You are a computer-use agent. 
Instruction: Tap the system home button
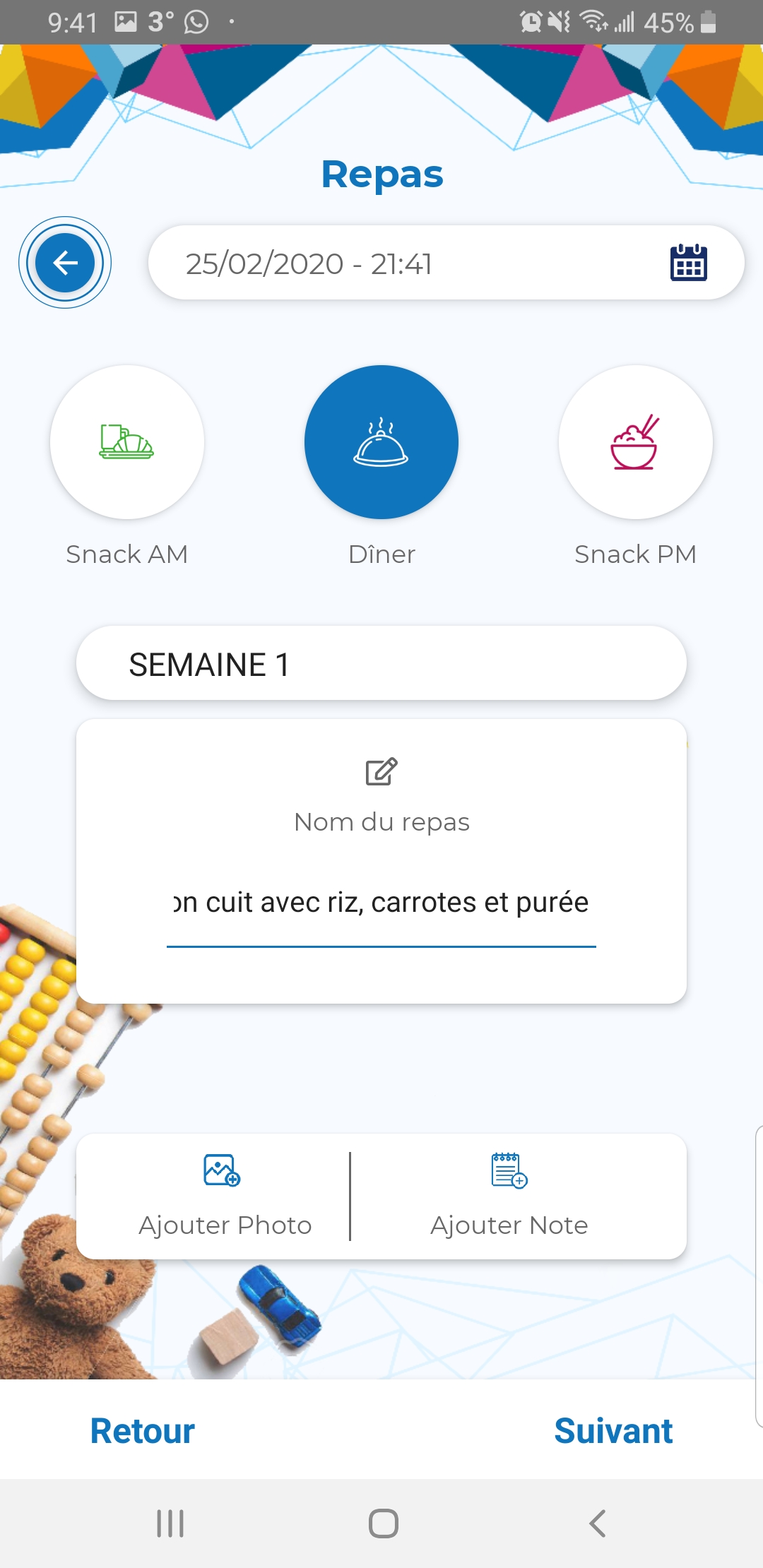tap(383, 1524)
